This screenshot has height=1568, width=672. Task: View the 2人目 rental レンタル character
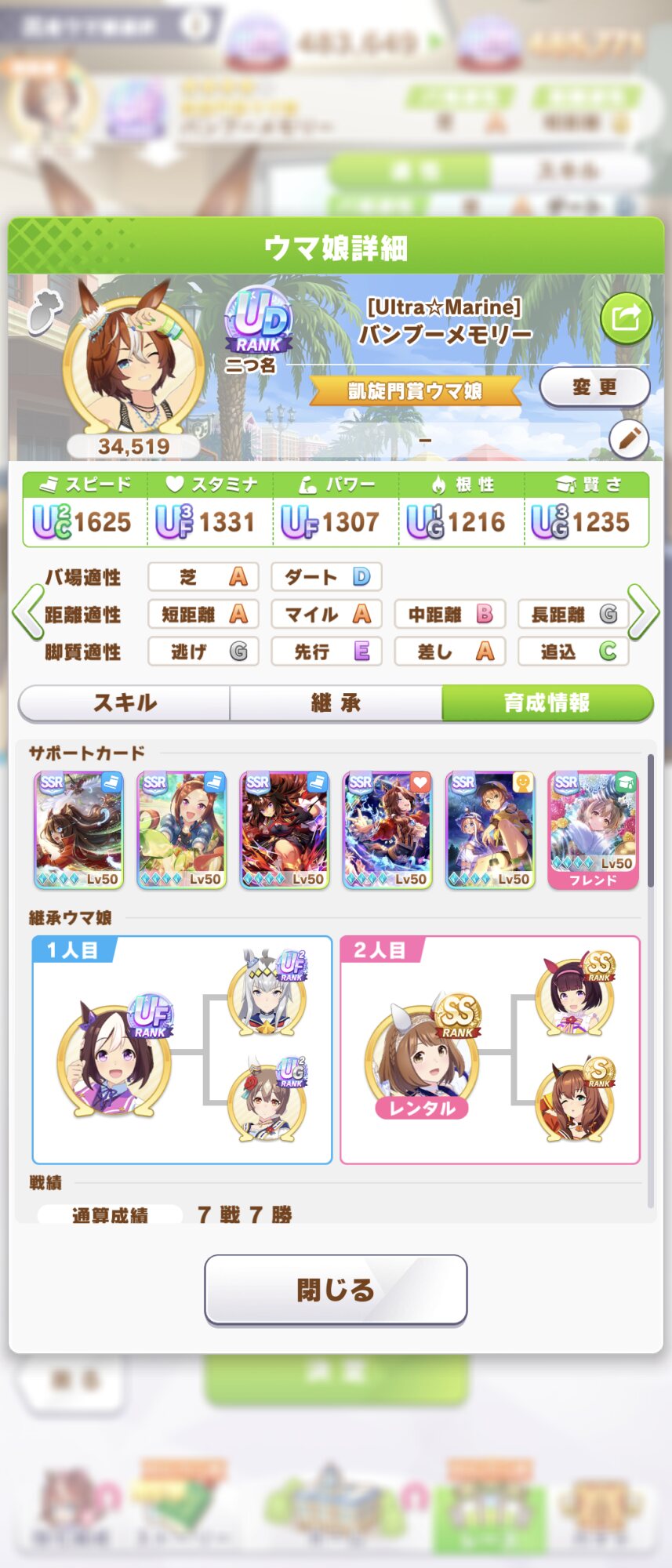(x=421, y=1060)
